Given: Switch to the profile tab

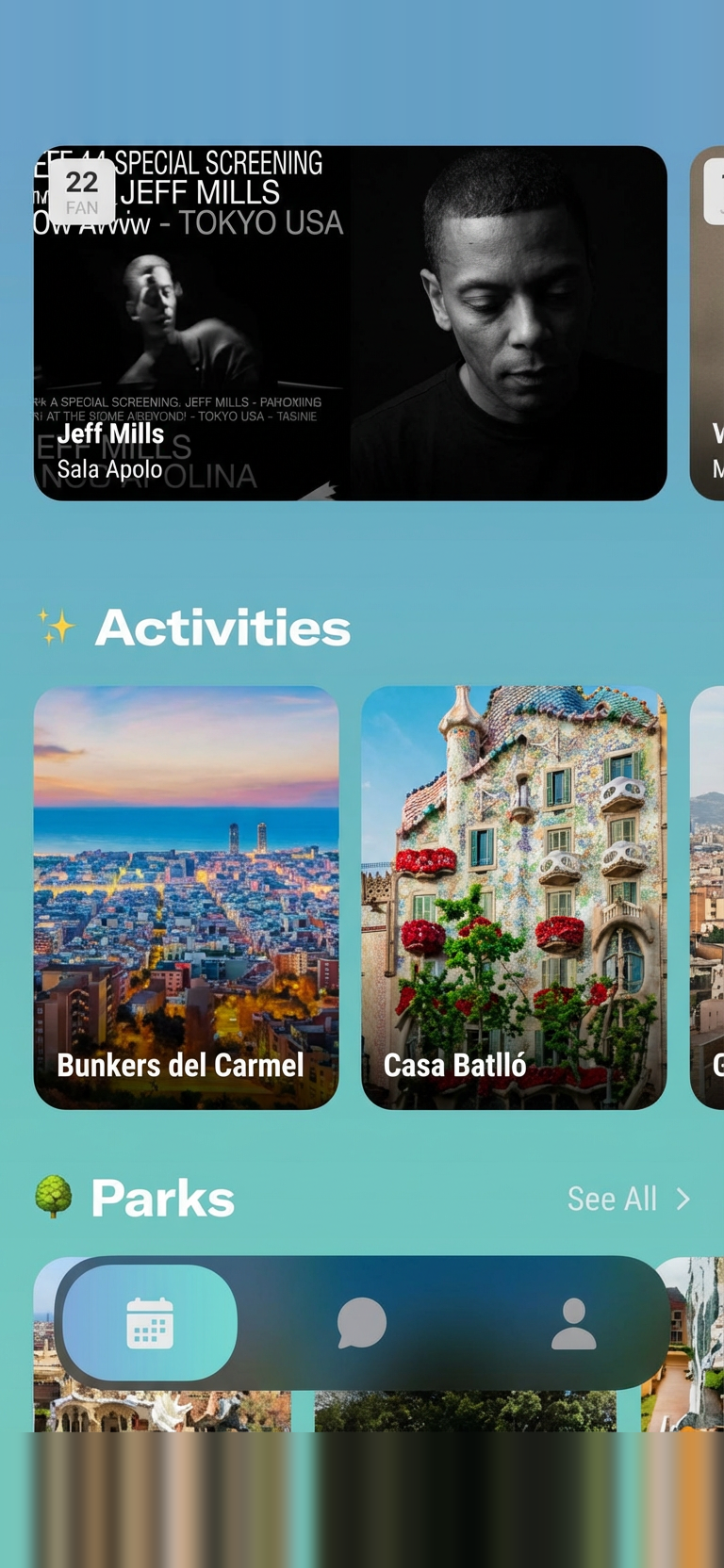Looking at the screenshot, I should tap(573, 1323).
